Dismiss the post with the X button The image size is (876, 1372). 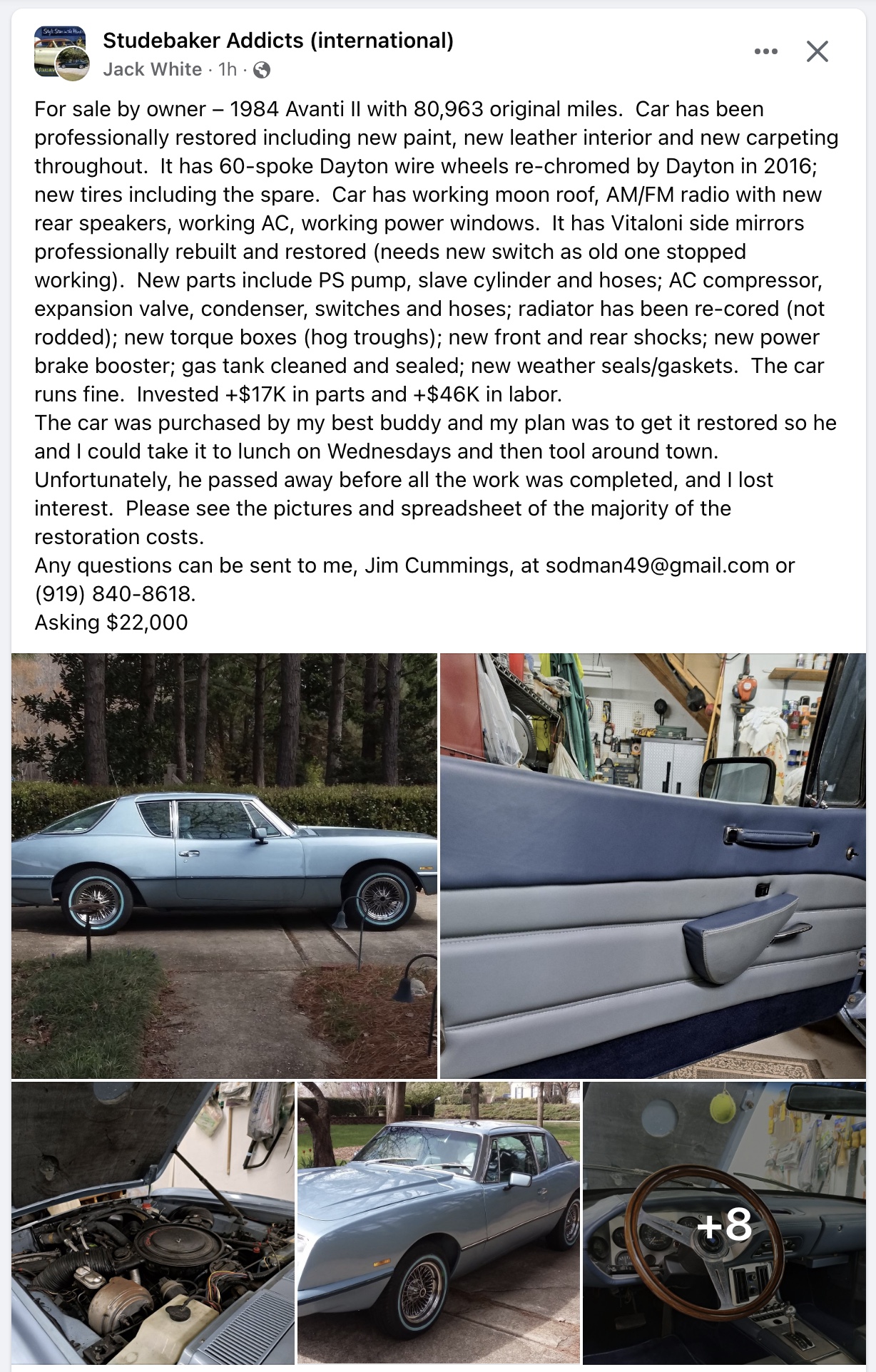click(817, 51)
